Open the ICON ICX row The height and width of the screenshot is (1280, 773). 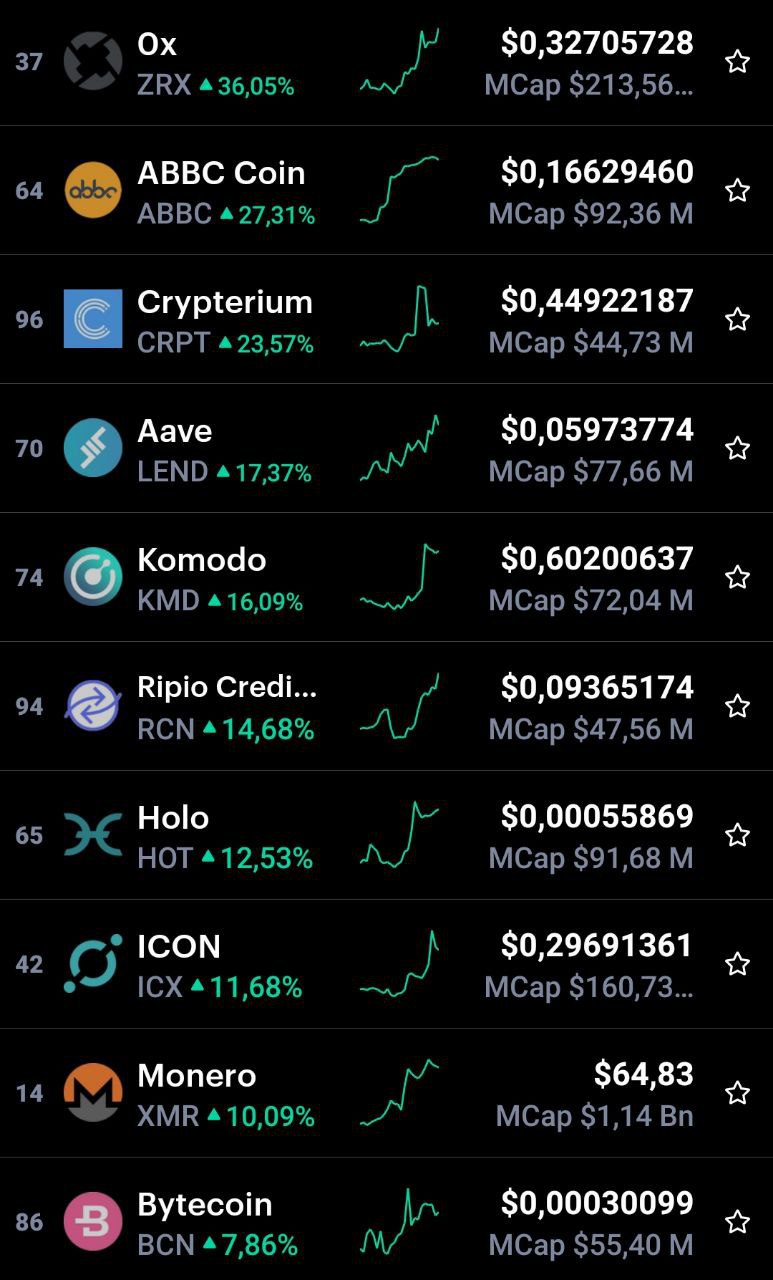(x=386, y=964)
